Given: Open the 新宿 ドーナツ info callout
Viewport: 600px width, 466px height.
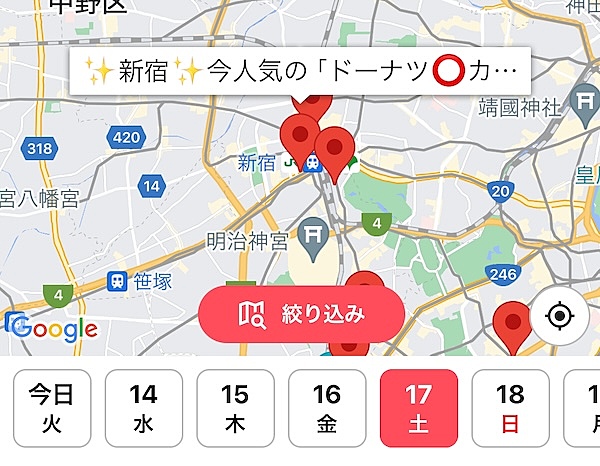Looking at the screenshot, I should [300, 72].
